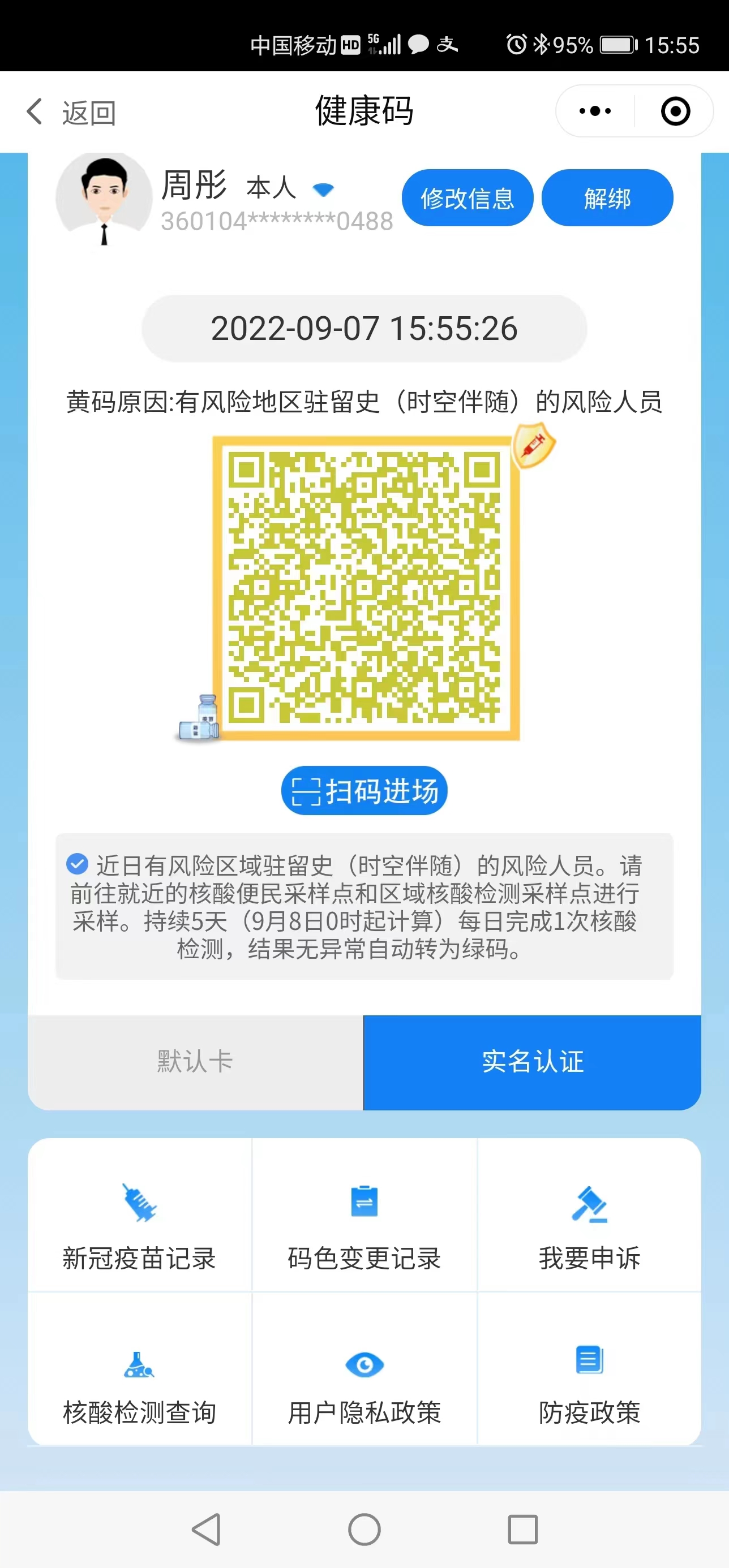Open the system recent apps view
This screenshot has height=1568, width=729.
tap(522, 1529)
